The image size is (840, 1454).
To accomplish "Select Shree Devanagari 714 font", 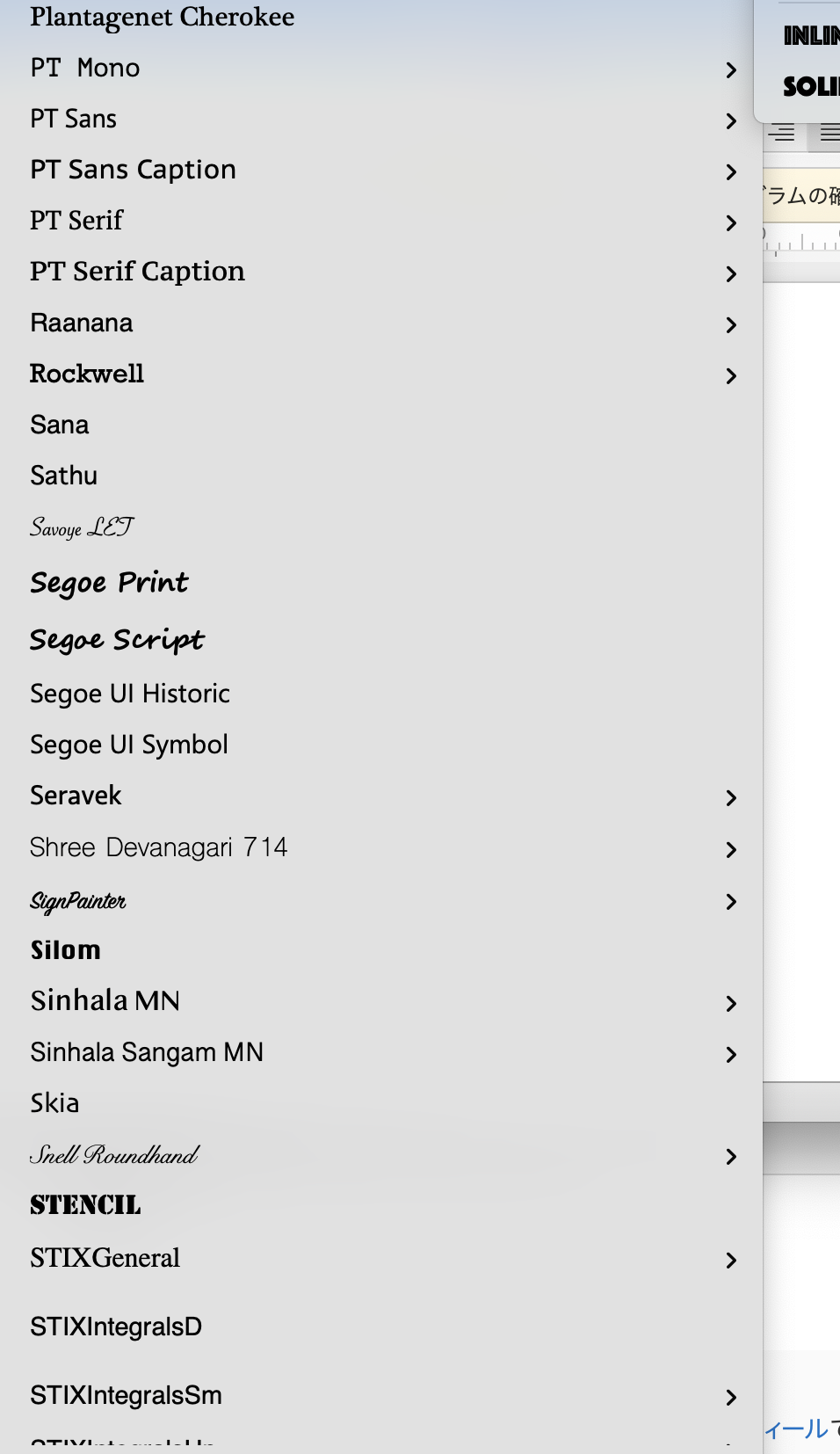I will [159, 847].
